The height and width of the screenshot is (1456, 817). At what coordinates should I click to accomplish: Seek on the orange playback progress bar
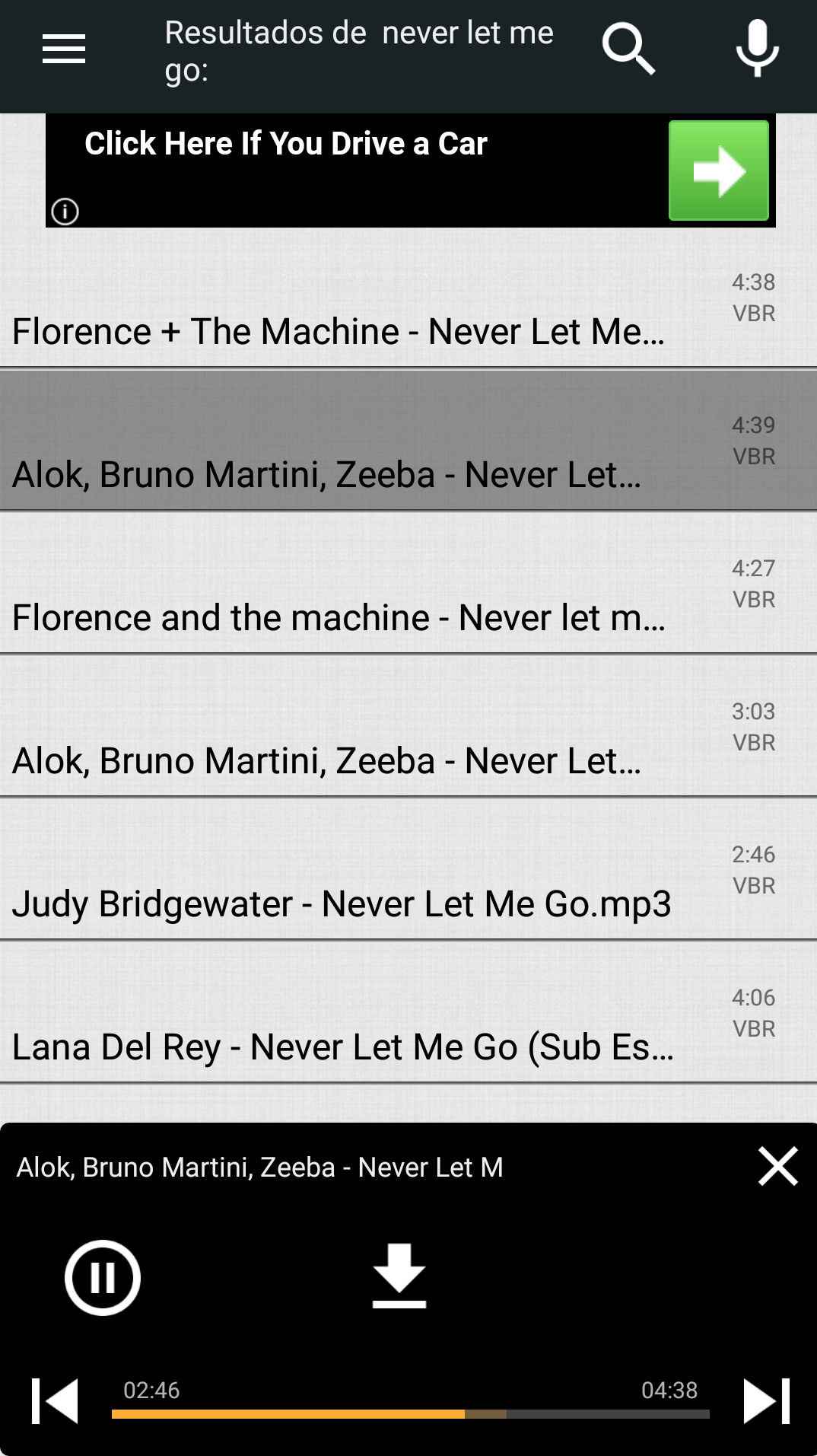[411, 1413]
